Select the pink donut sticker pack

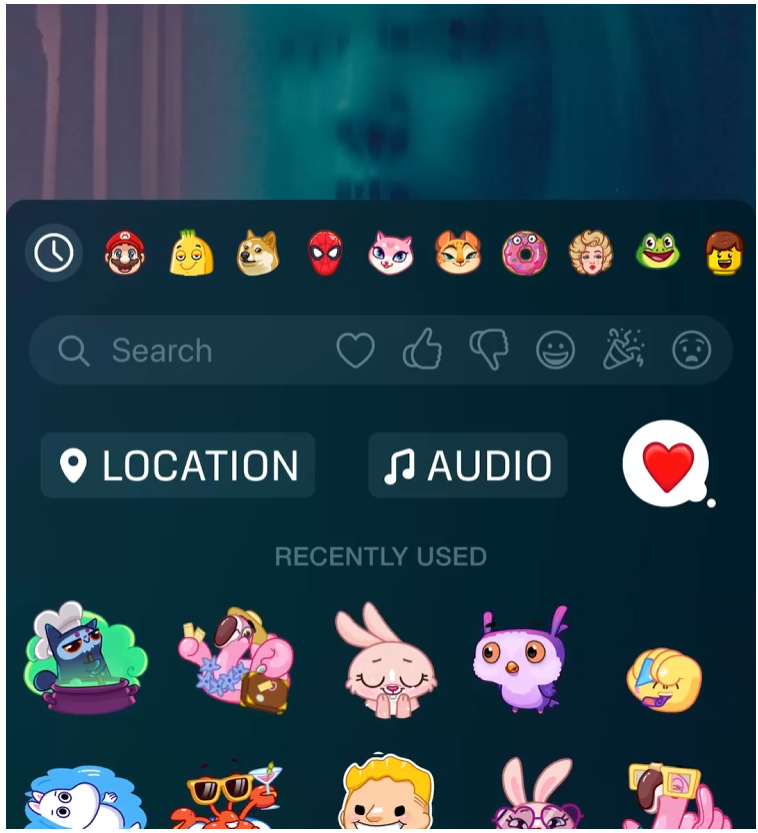[524, 253]
